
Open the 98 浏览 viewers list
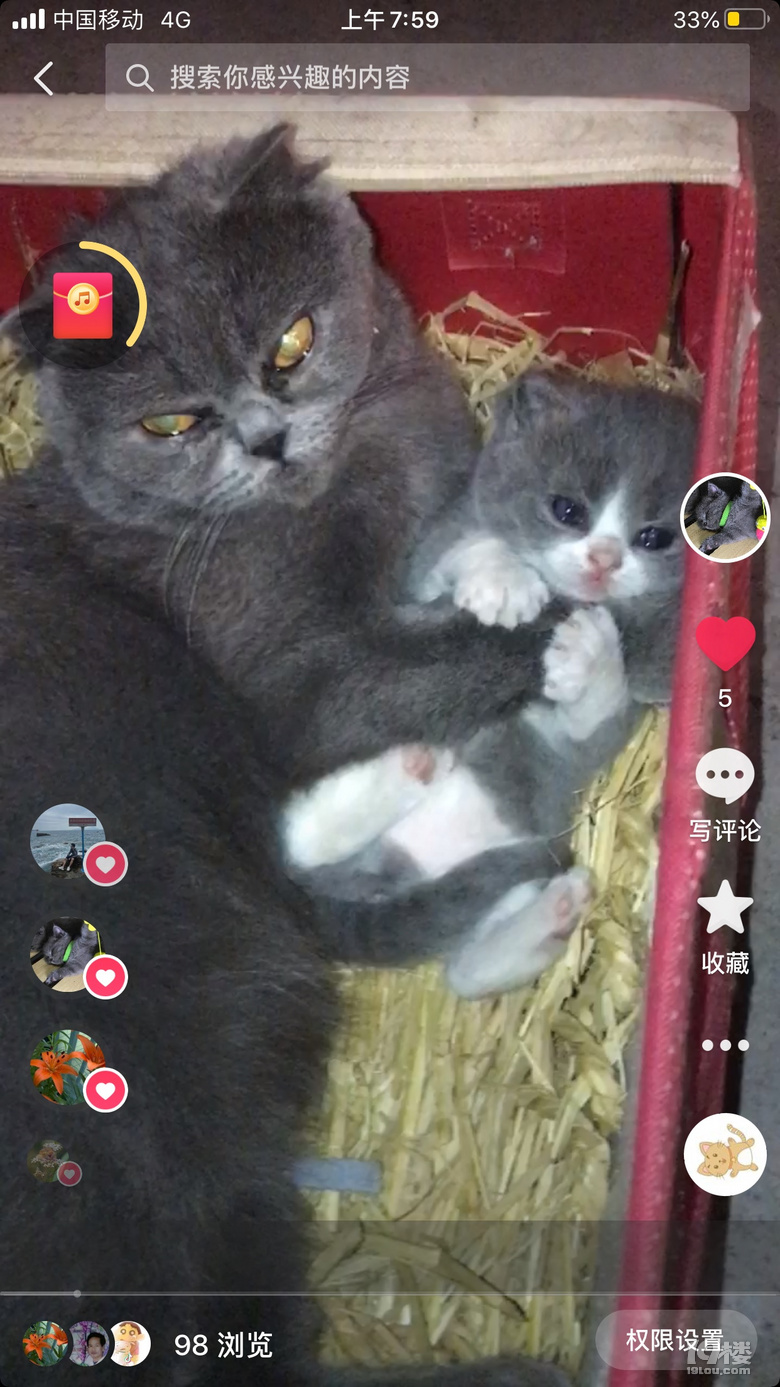222,1345
